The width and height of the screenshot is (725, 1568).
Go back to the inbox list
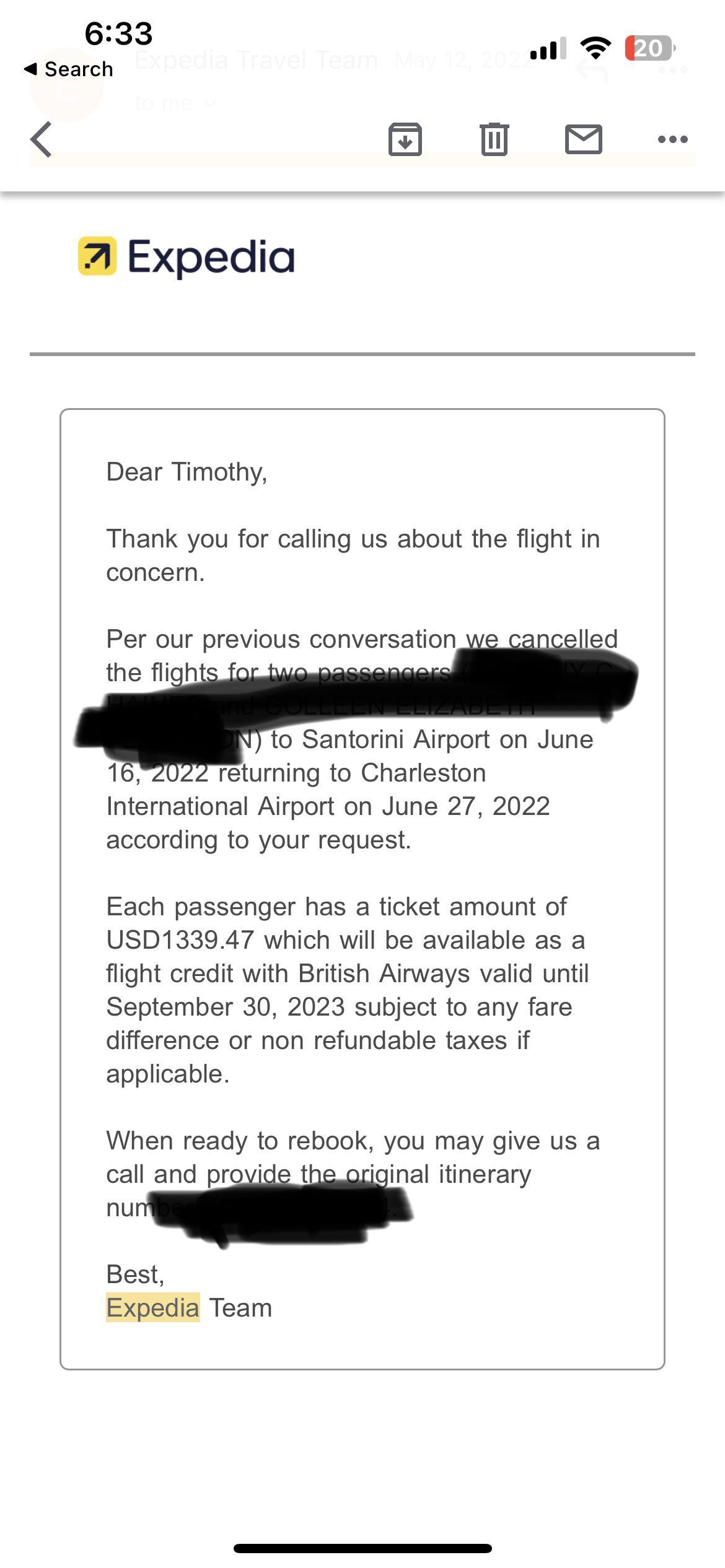click(42, 139)
